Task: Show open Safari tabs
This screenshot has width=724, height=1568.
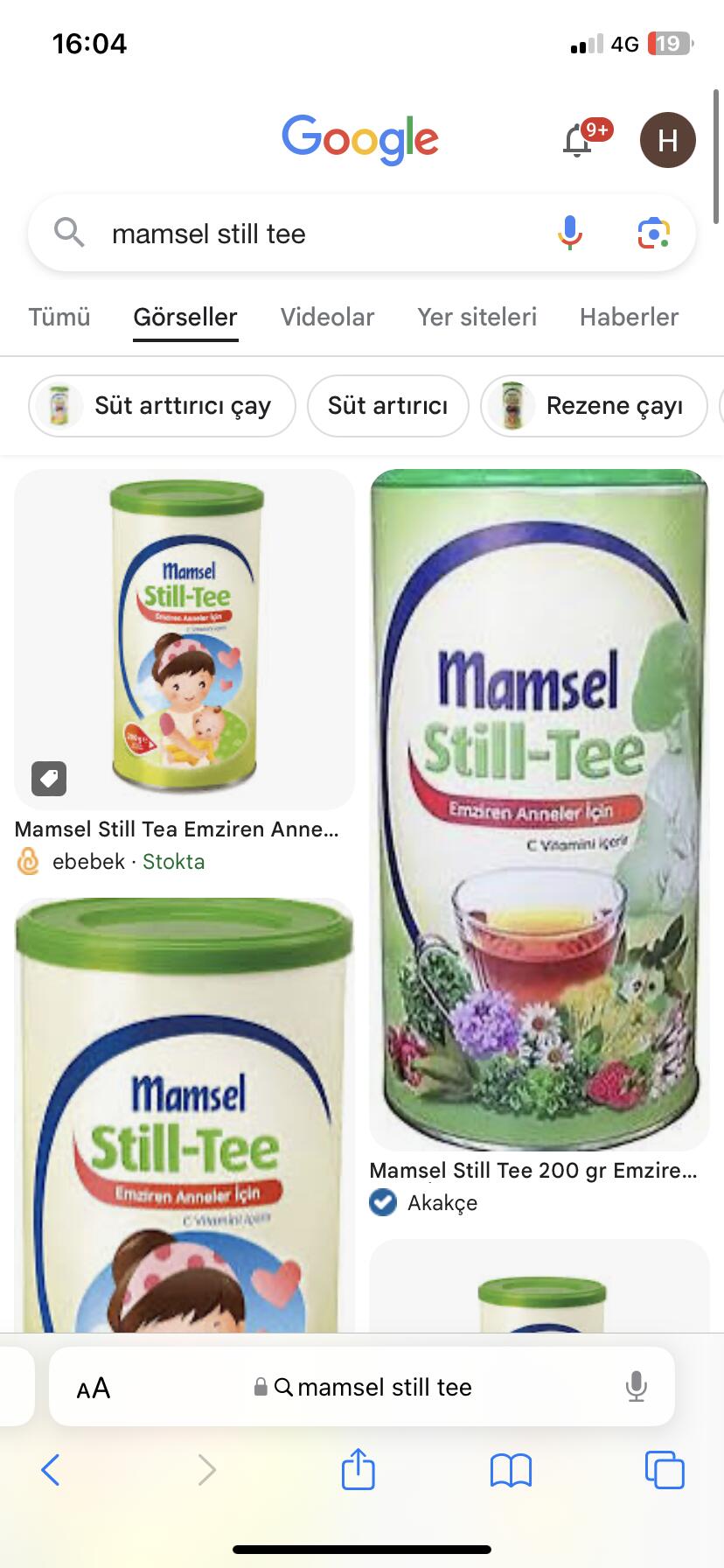Action: click(665, 1470)
